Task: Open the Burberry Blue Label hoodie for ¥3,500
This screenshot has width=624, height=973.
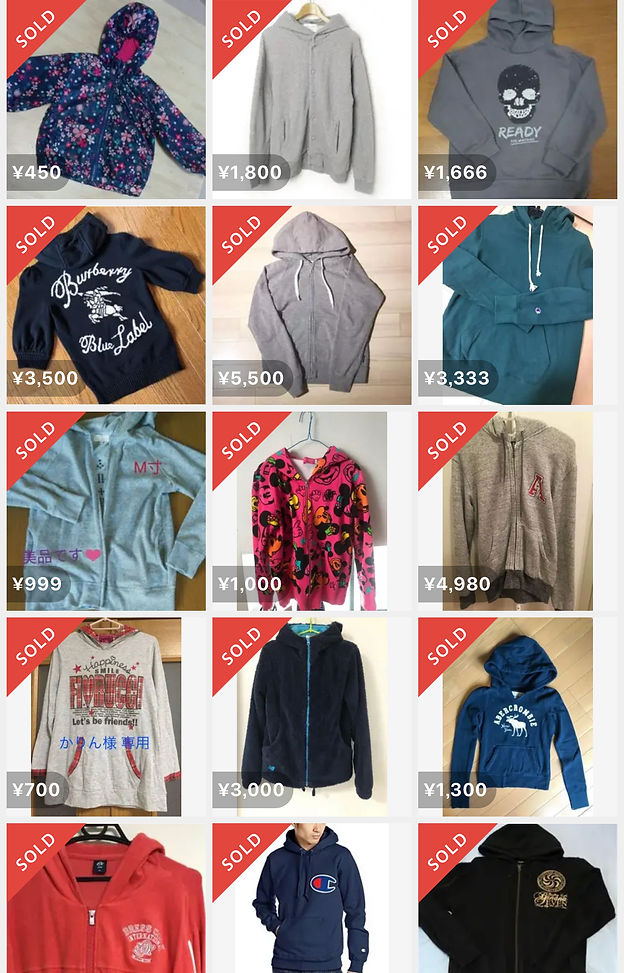Action: [106, 305]
